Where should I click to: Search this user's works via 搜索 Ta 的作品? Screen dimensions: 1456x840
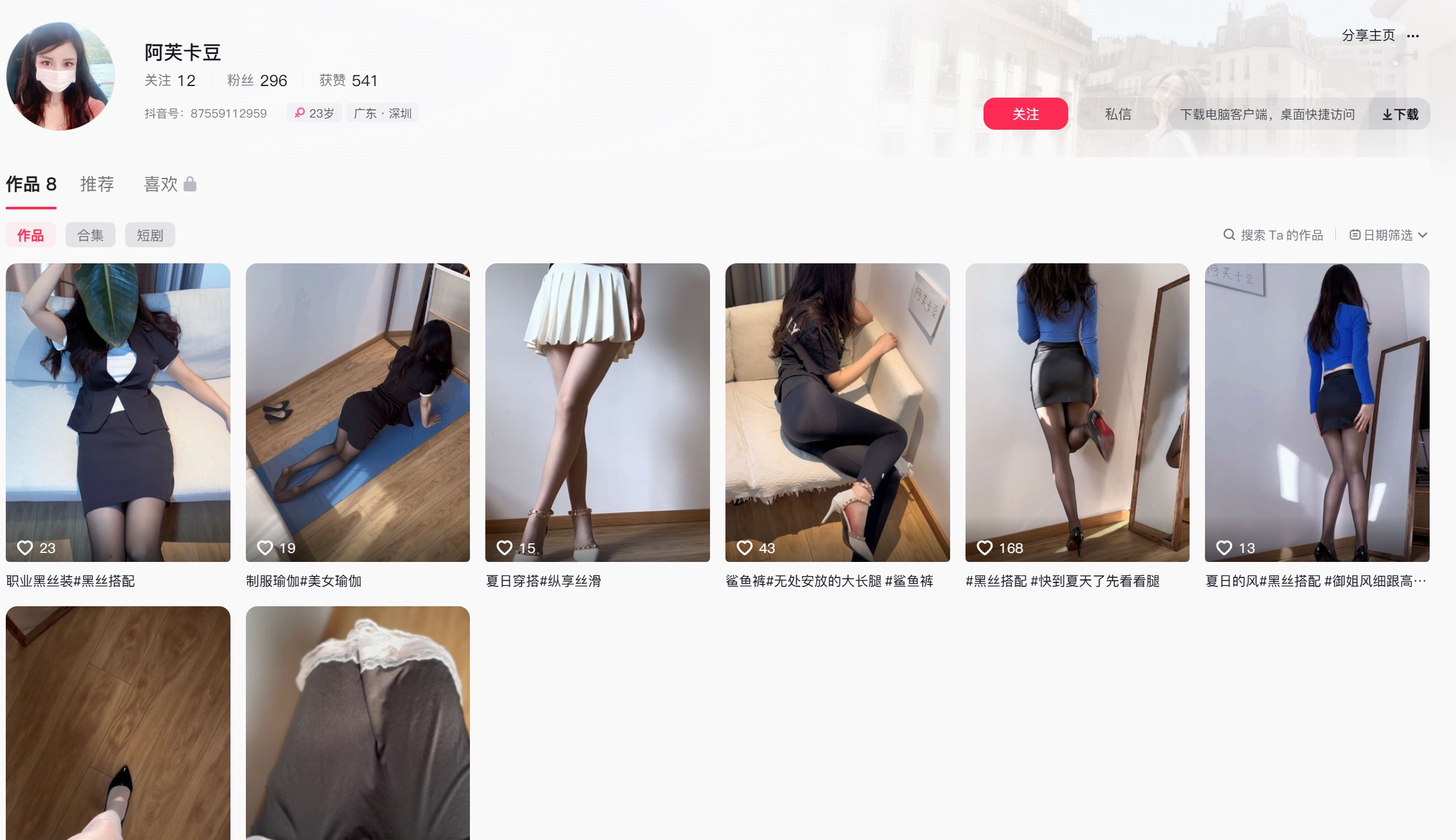[1274, 235]
